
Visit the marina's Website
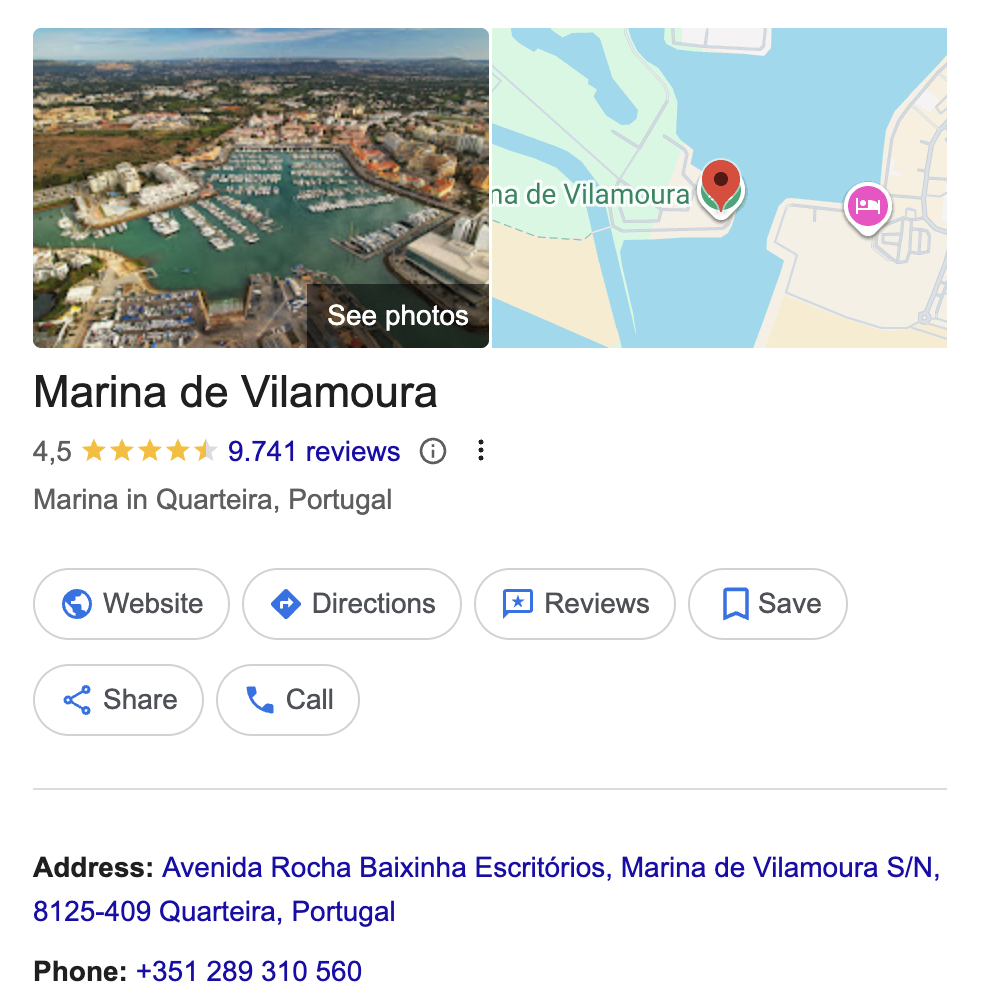132,604
